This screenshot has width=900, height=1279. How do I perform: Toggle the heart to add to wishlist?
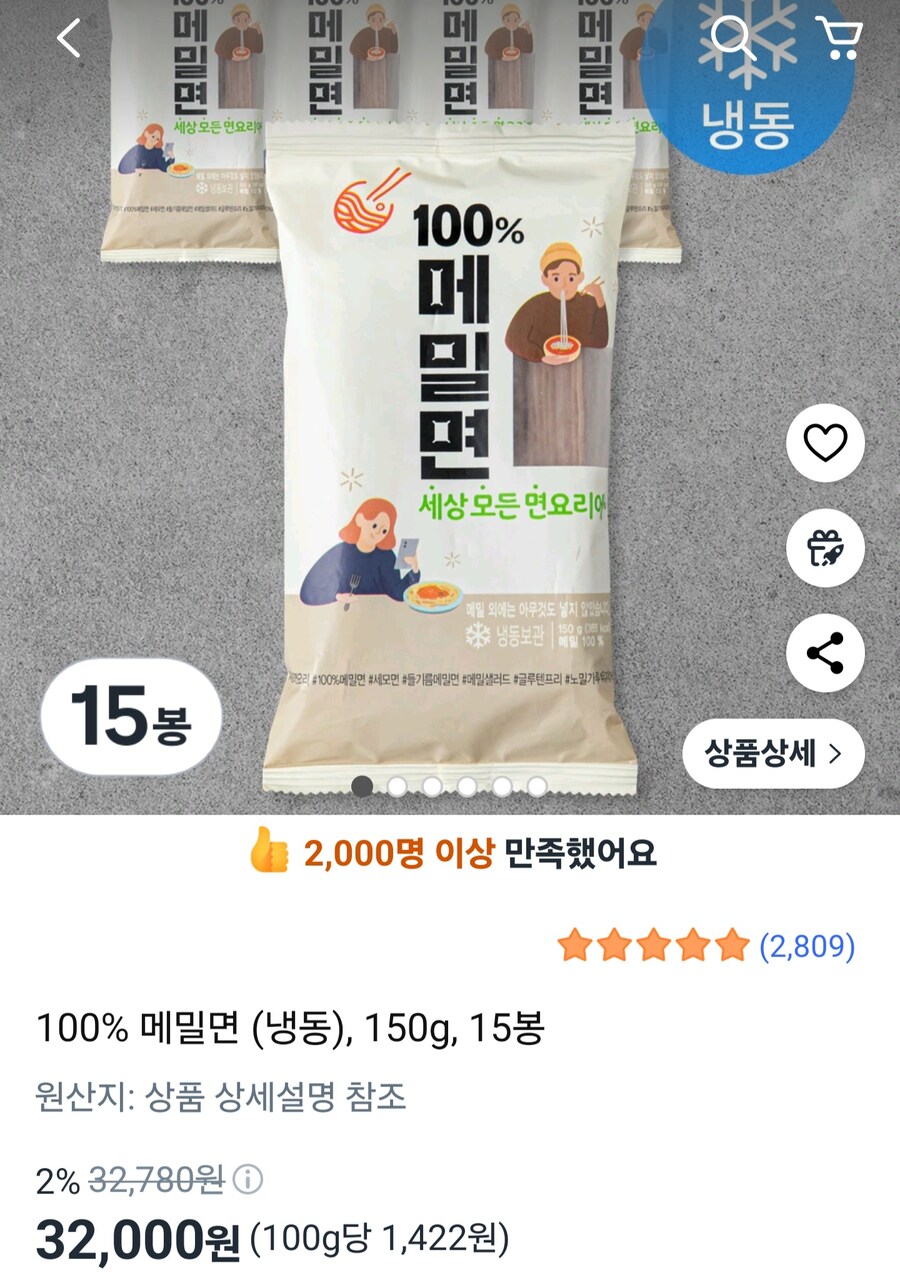826,444
